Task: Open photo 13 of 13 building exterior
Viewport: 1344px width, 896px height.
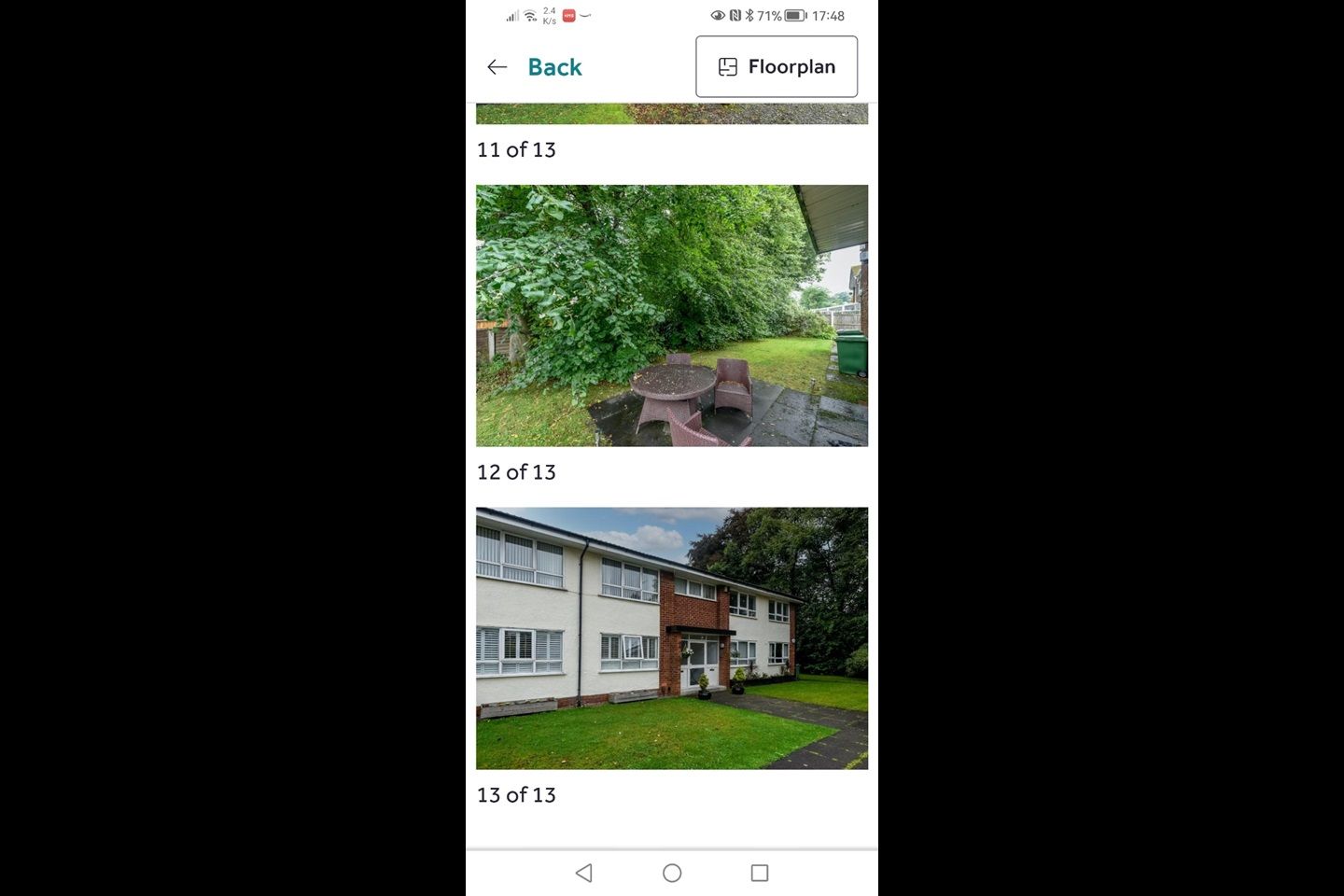Action: (671, 638)
